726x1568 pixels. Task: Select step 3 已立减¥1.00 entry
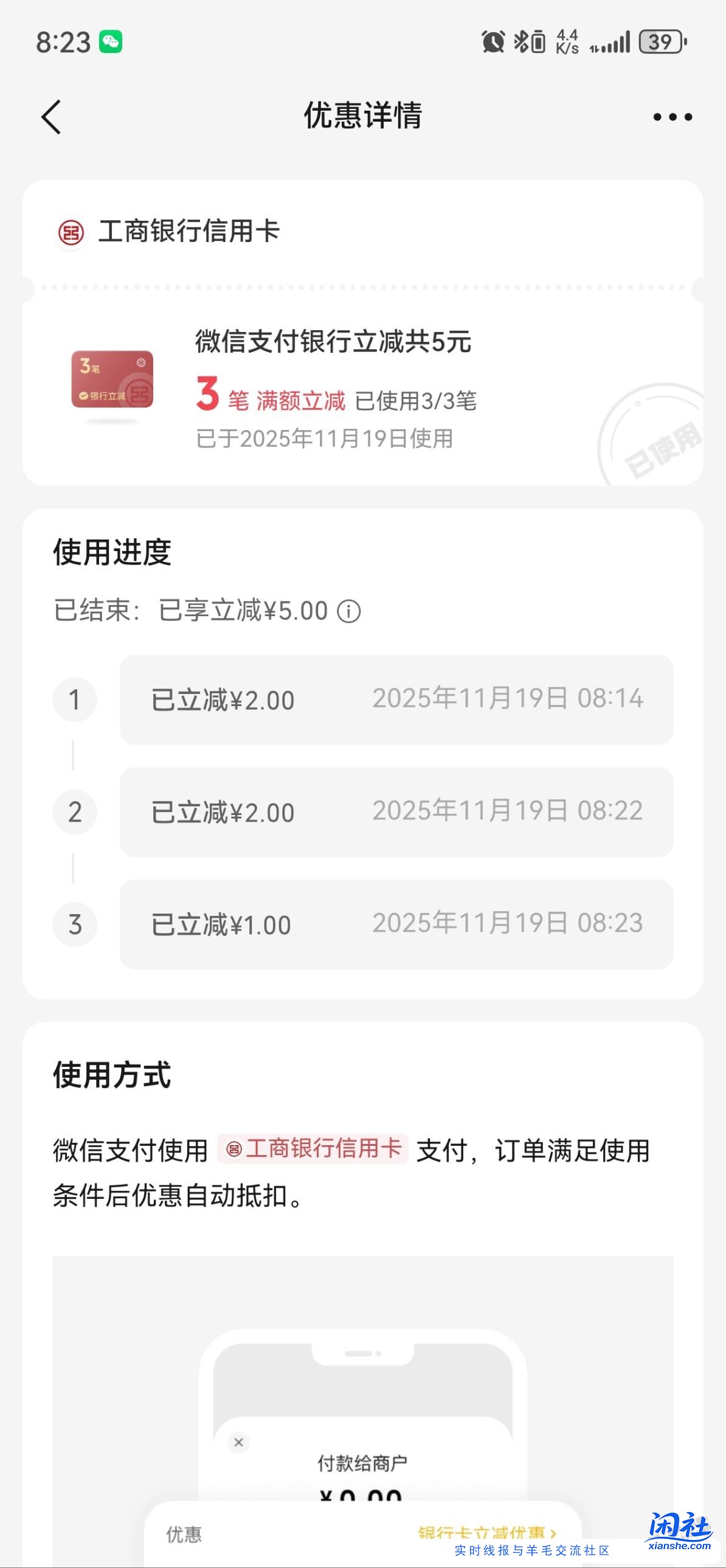396,924
